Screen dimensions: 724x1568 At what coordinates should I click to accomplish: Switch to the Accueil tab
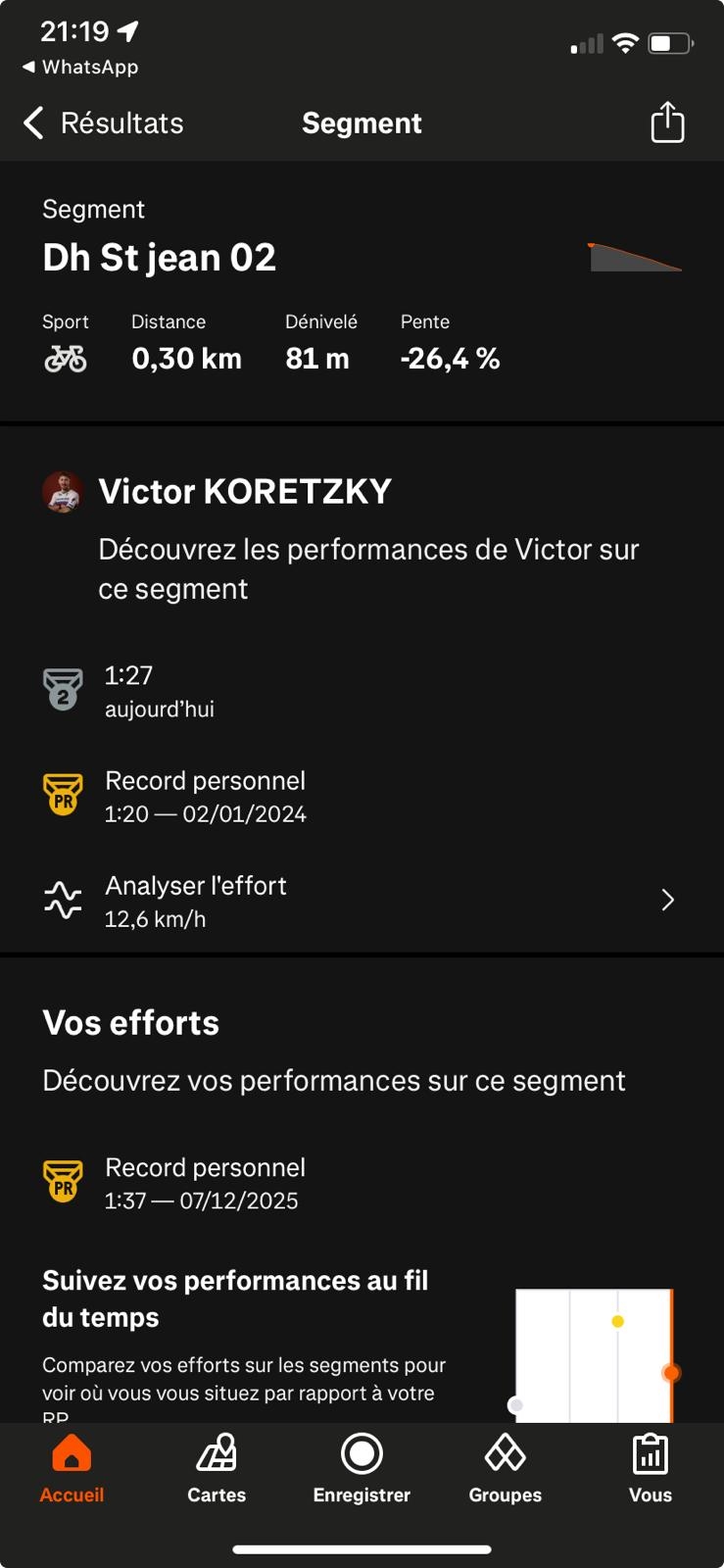coord(72,1468)
